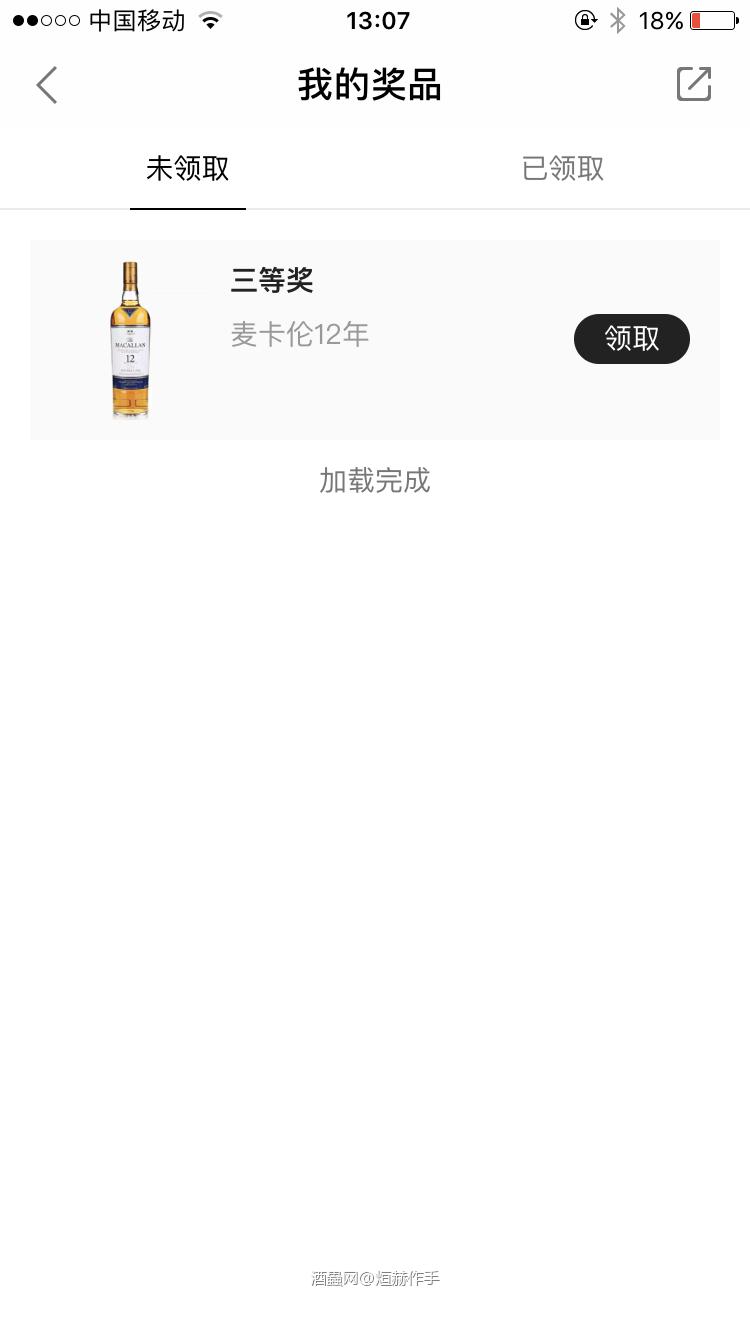Select the 未领取 tab
The width and height of the screenshot is (750, 1334).
(x=187, y=168)
